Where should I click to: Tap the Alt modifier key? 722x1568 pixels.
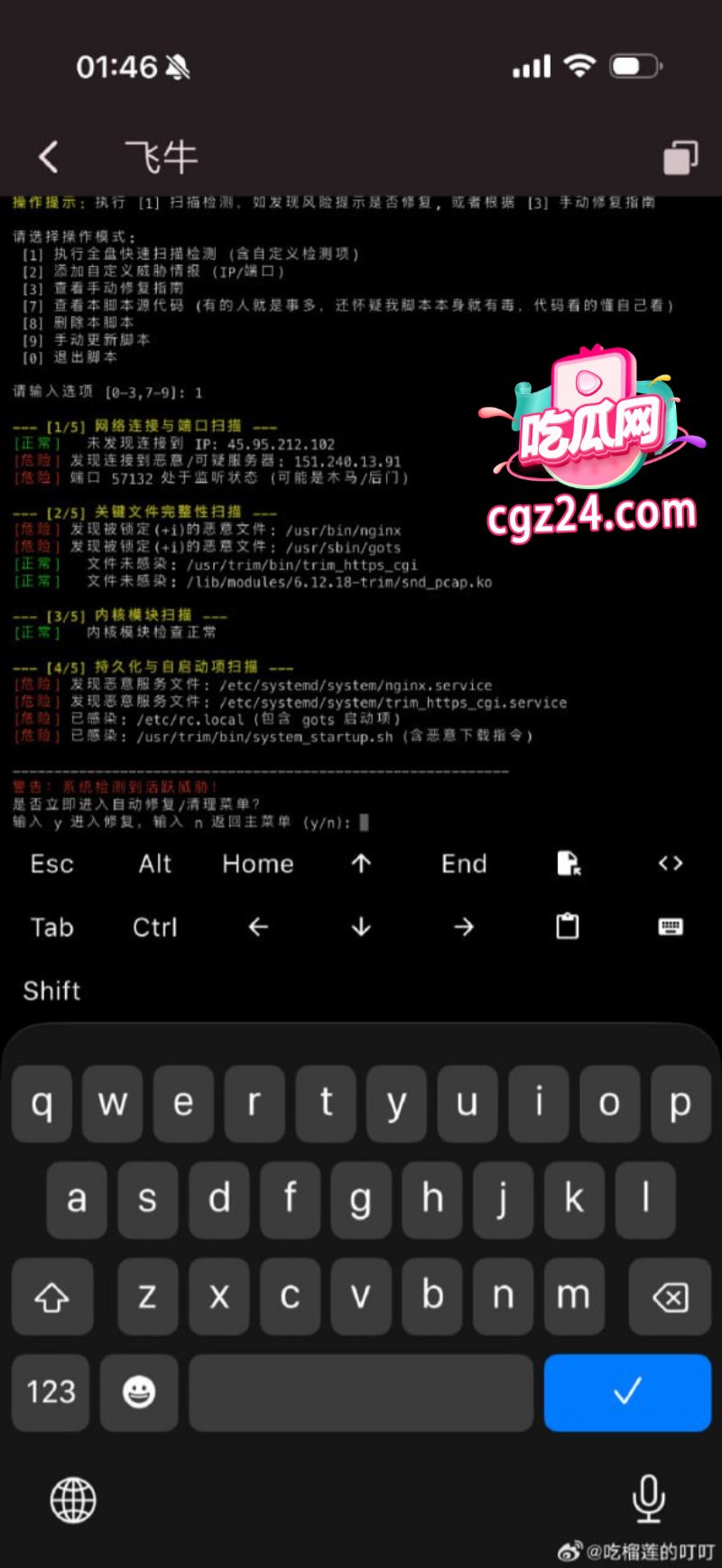155,864
